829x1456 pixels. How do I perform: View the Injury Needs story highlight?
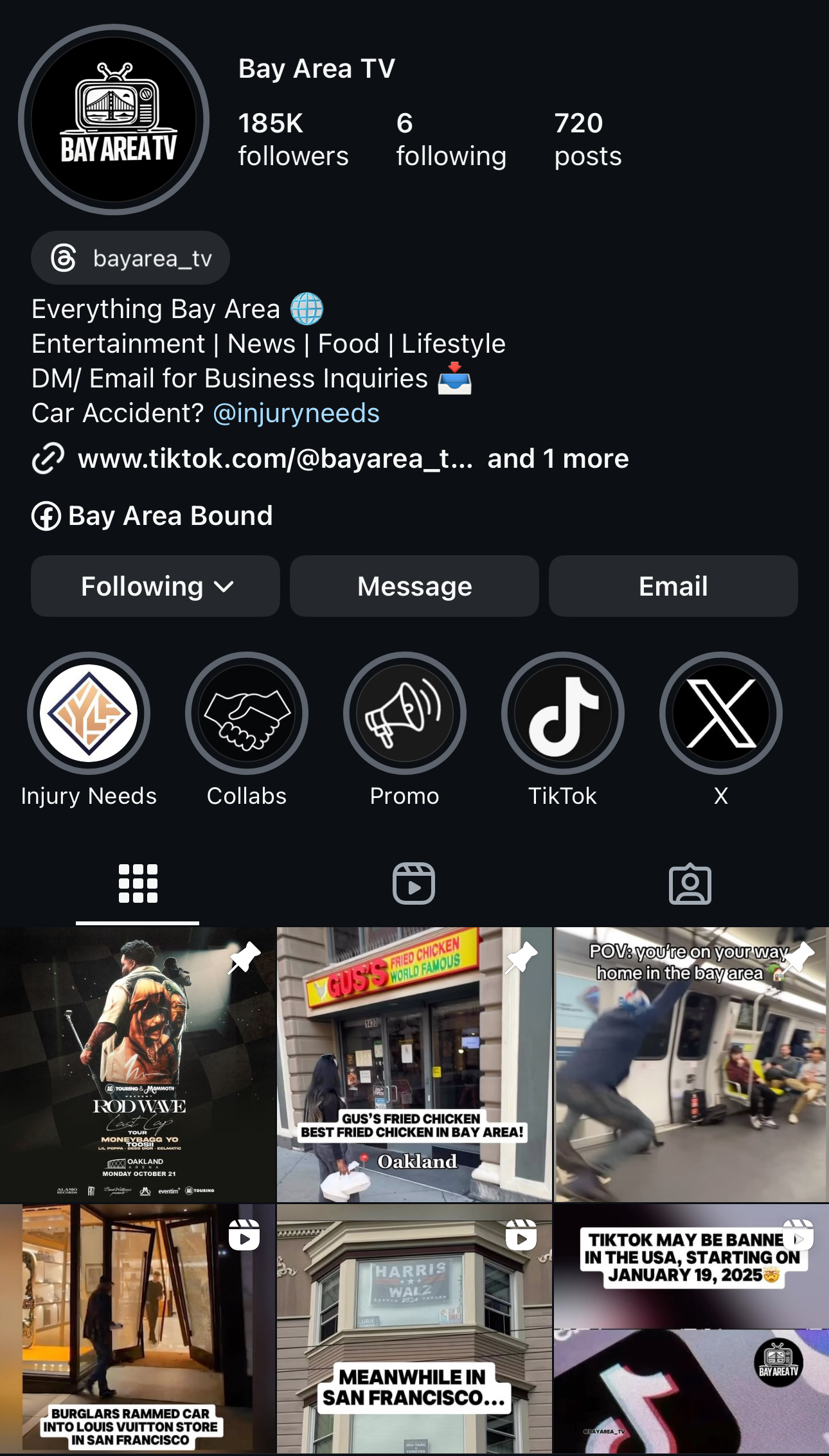(89, 713)
